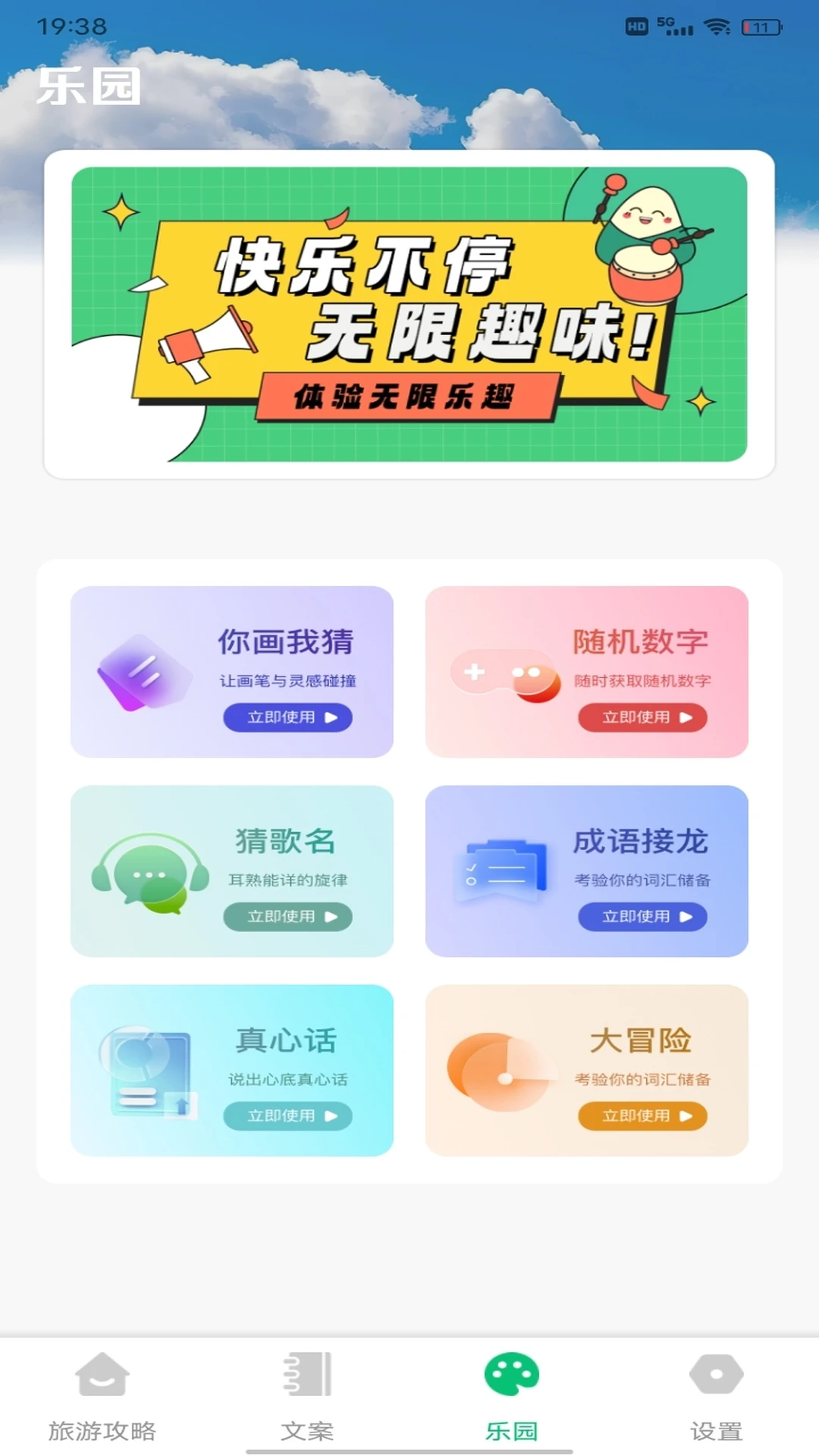The width and height of the screenshot is (819, 1456).
Task: Launch 大冒险 via its 立即使用 button
Action: click(x=642, y=1116)
